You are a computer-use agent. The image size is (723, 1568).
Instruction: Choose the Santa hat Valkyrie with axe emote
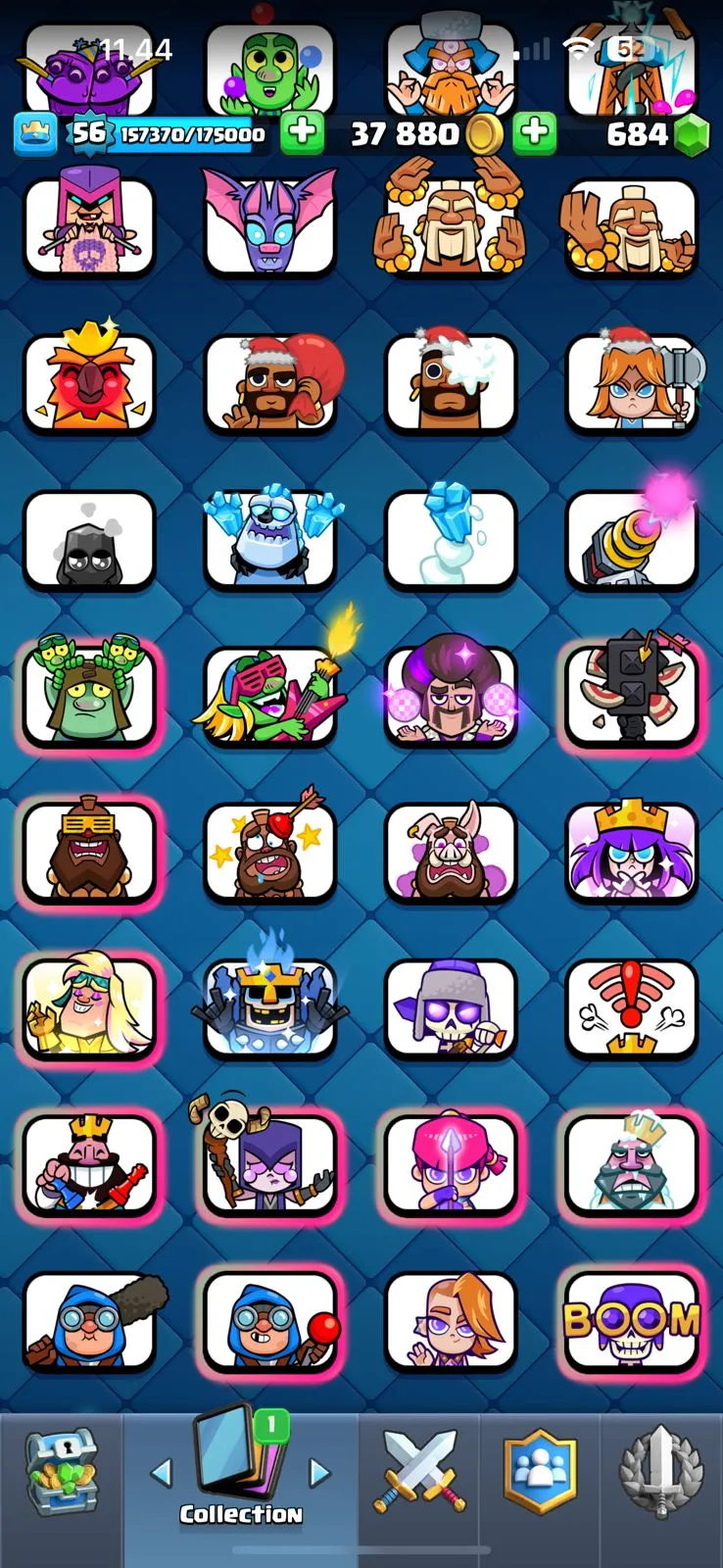click(x=632, y=382)
